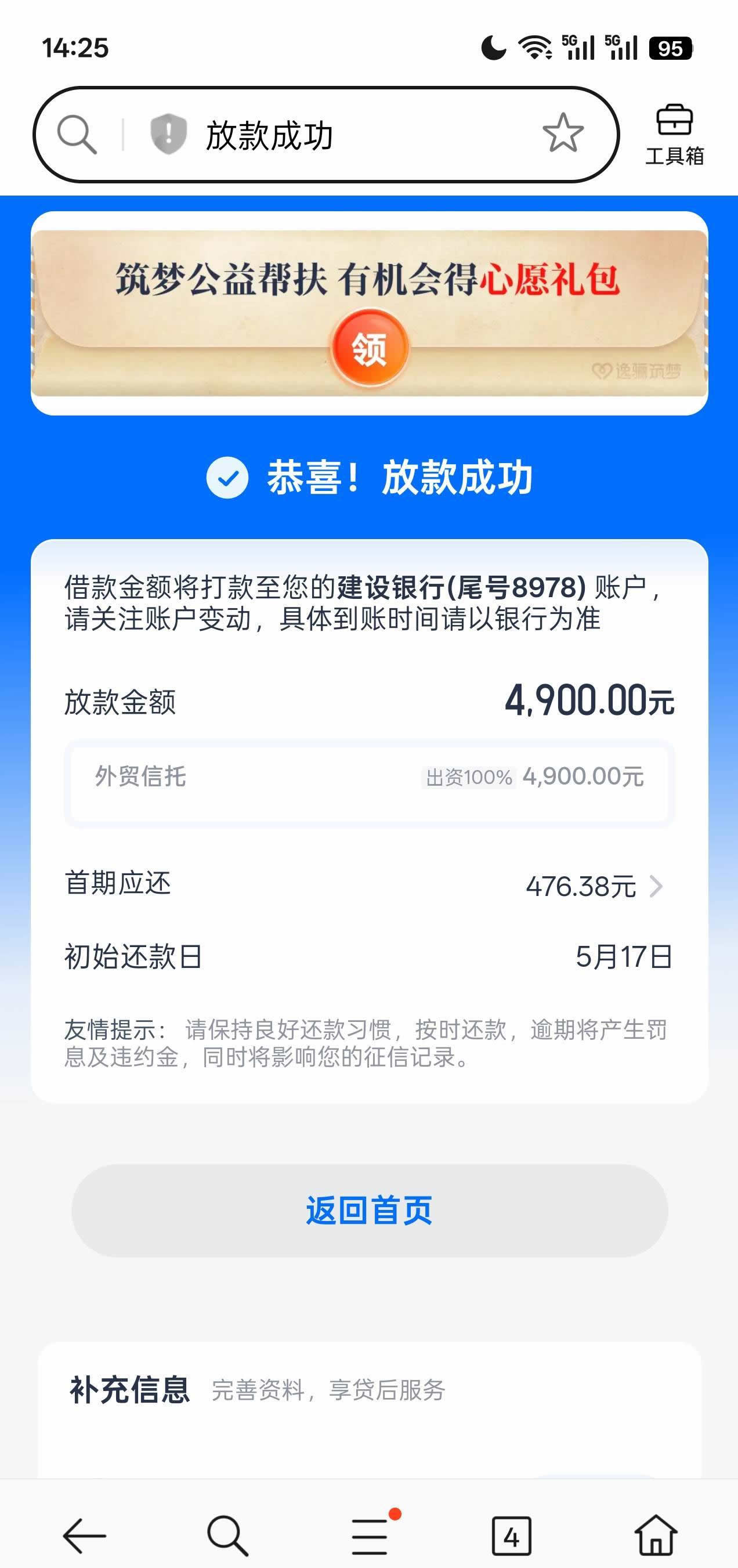
Task: Open the site security shield info
Action: (x=168, y=134)
